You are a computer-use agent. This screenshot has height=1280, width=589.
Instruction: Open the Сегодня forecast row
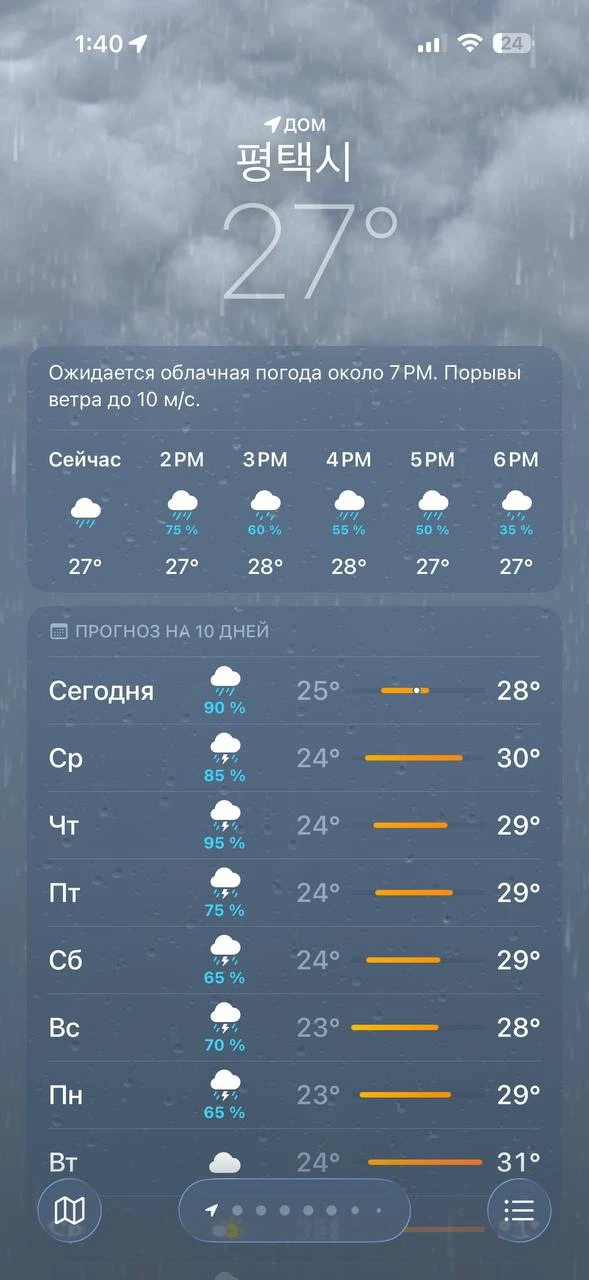(x=294, y=691)
